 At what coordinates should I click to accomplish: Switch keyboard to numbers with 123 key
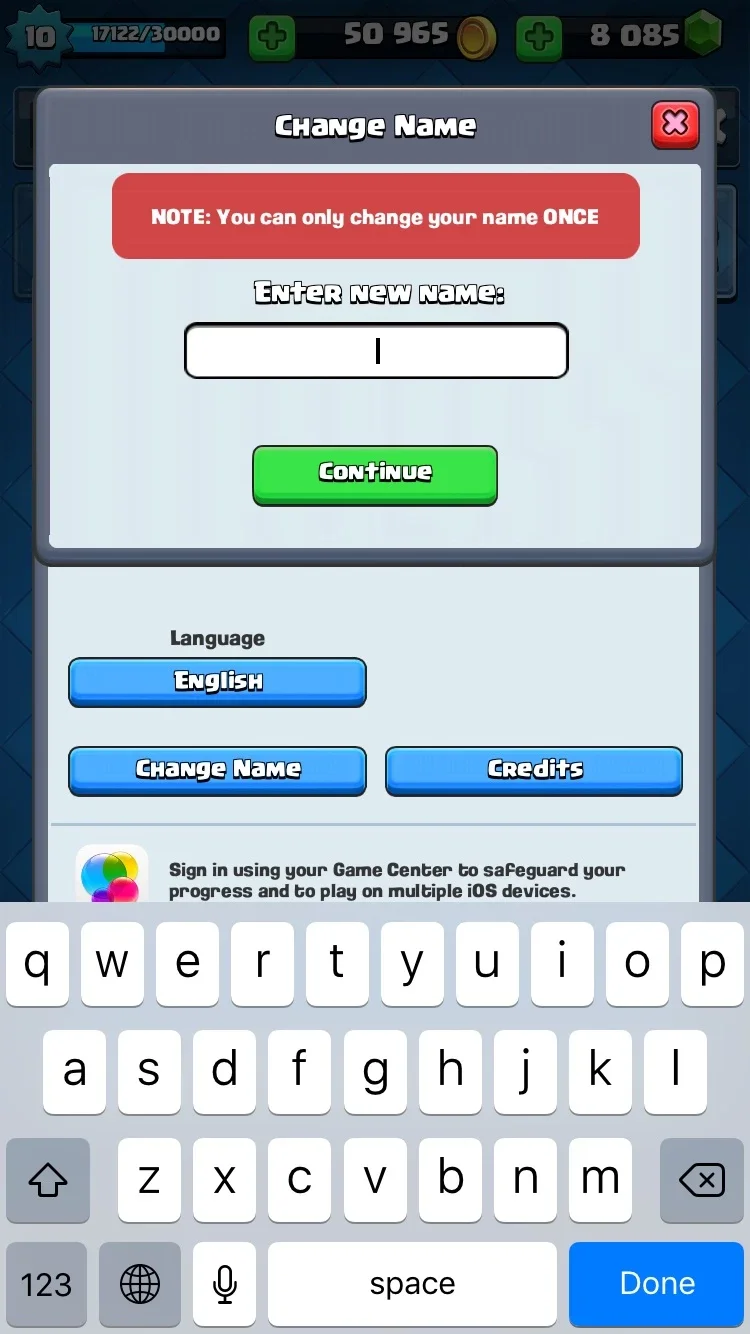[x=47, y=1284]
